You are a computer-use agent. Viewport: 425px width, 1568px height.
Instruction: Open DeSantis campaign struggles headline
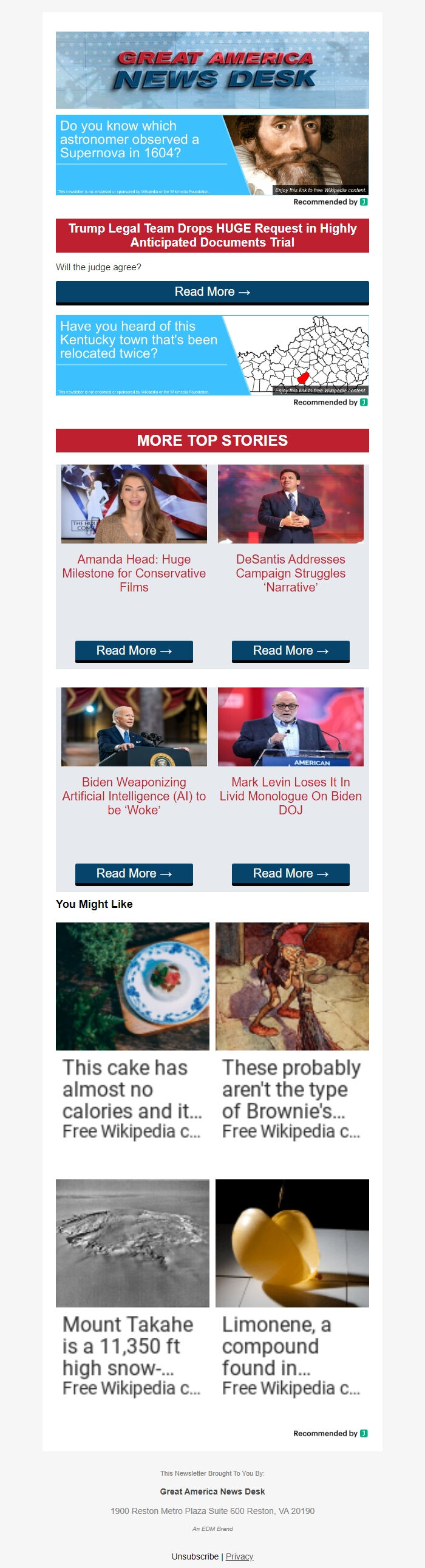pyautogui.click(x=290, y=573)
